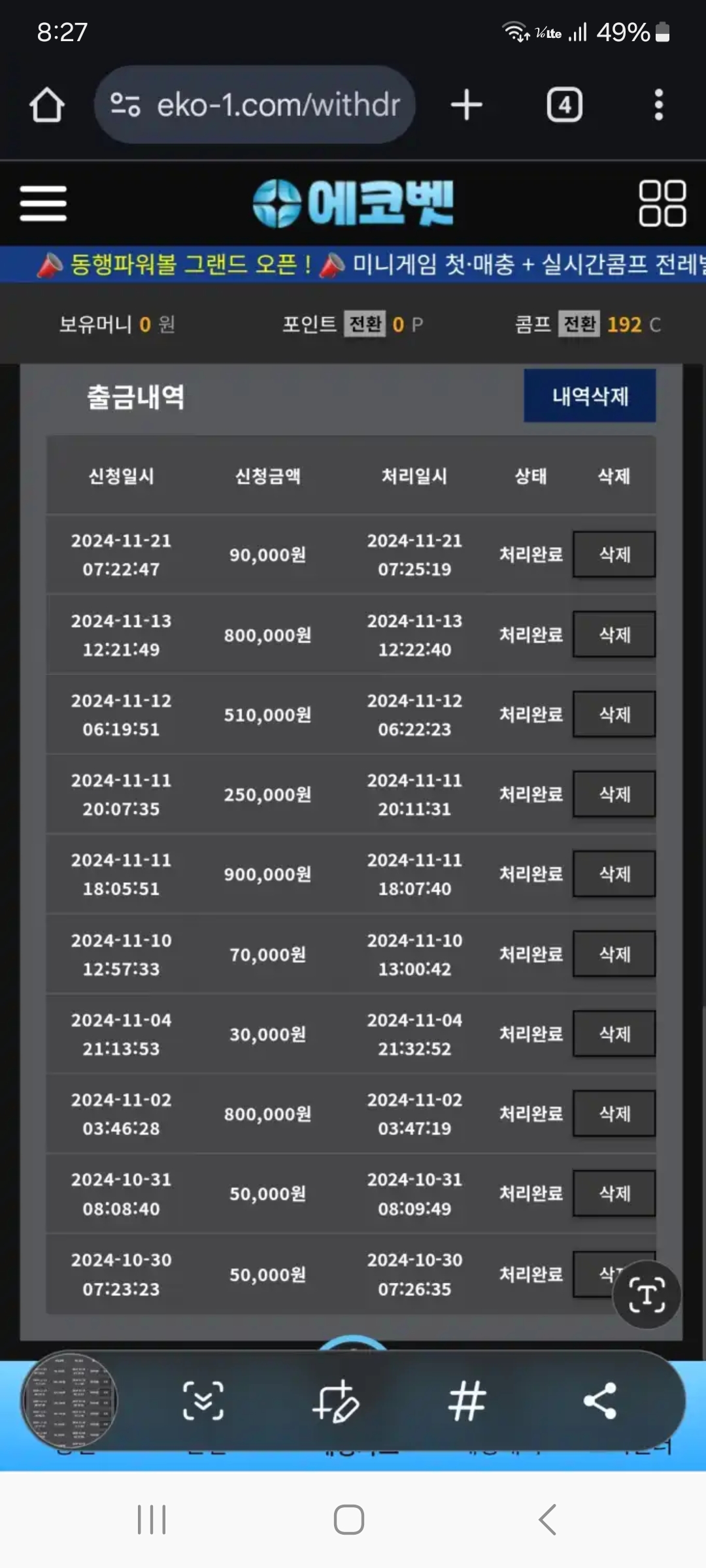The image size is (706, 1568).
Task: Open the browser's three-dot overflow menu
Action: tap(659, 105)
